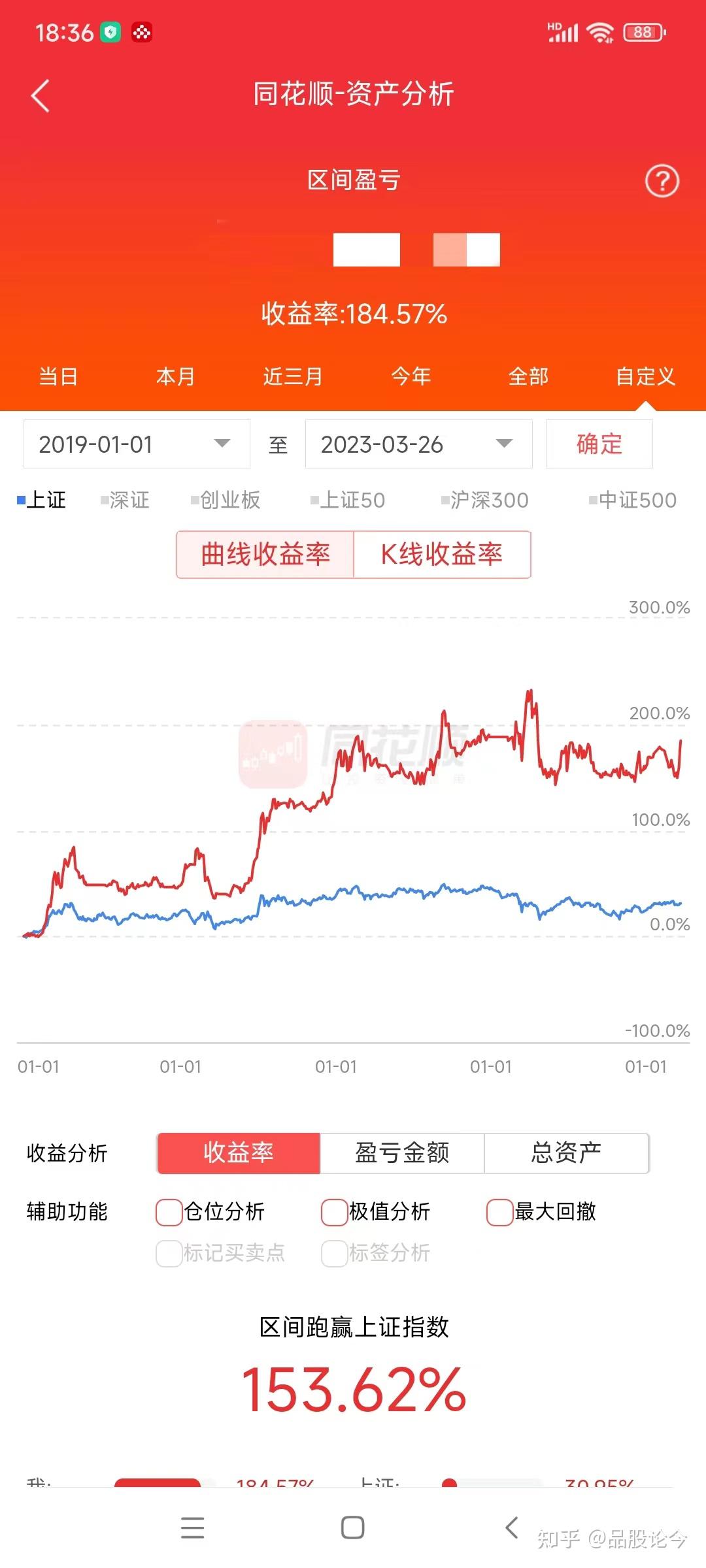Screen dimensions: 706x1568
Task: Enable the 最大回撤 checkbox
Action: (499, 1212)
